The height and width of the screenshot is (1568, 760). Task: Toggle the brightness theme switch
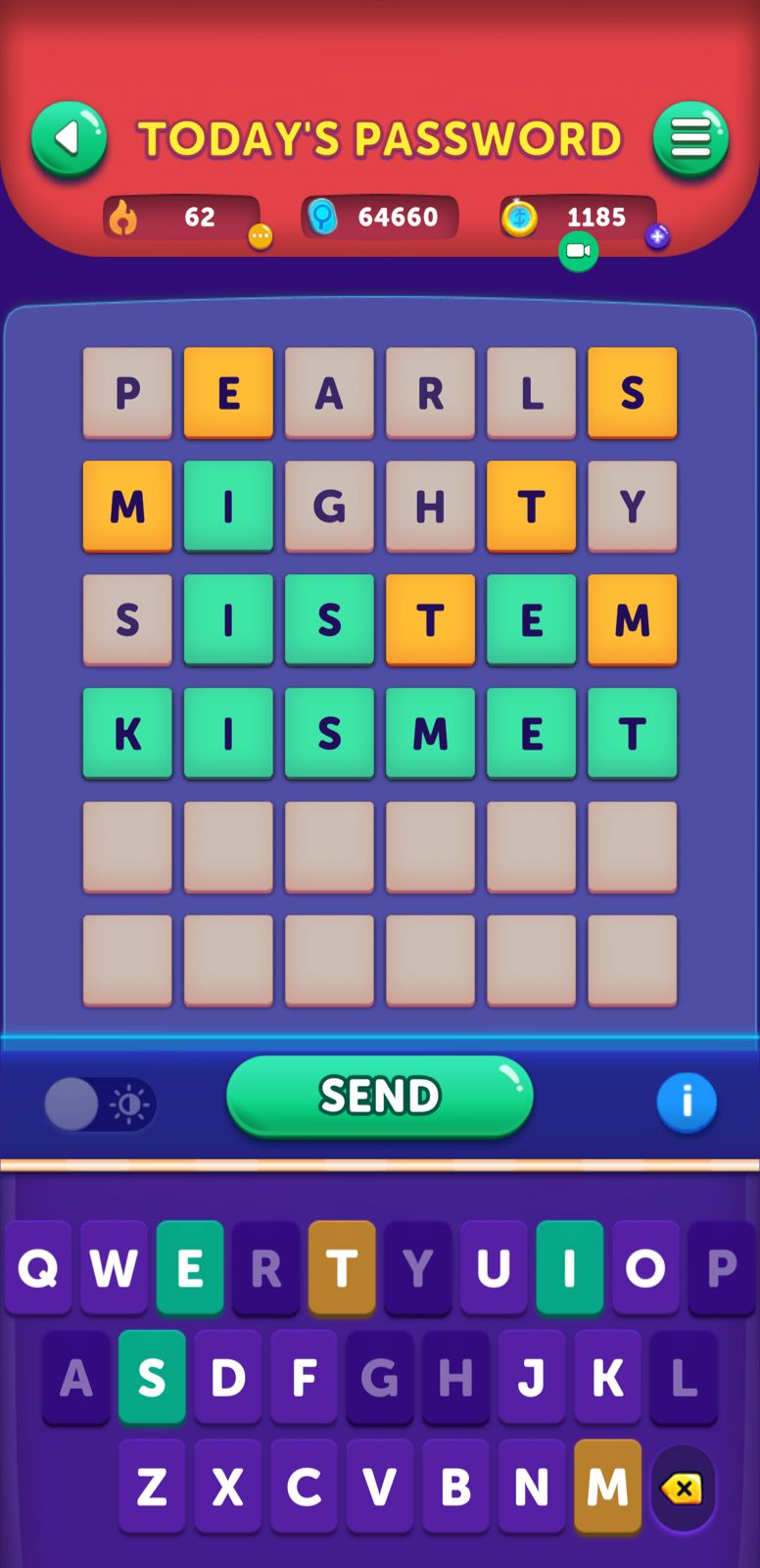(100, 1104)
